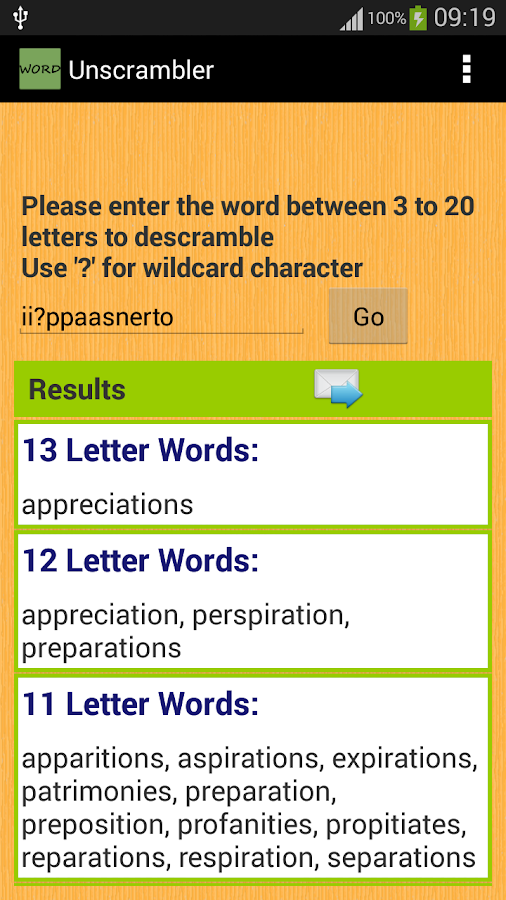This screenshot has width=506, height=900.
Task: Tap the Go button to unscramble
Action: pos(368,316)
